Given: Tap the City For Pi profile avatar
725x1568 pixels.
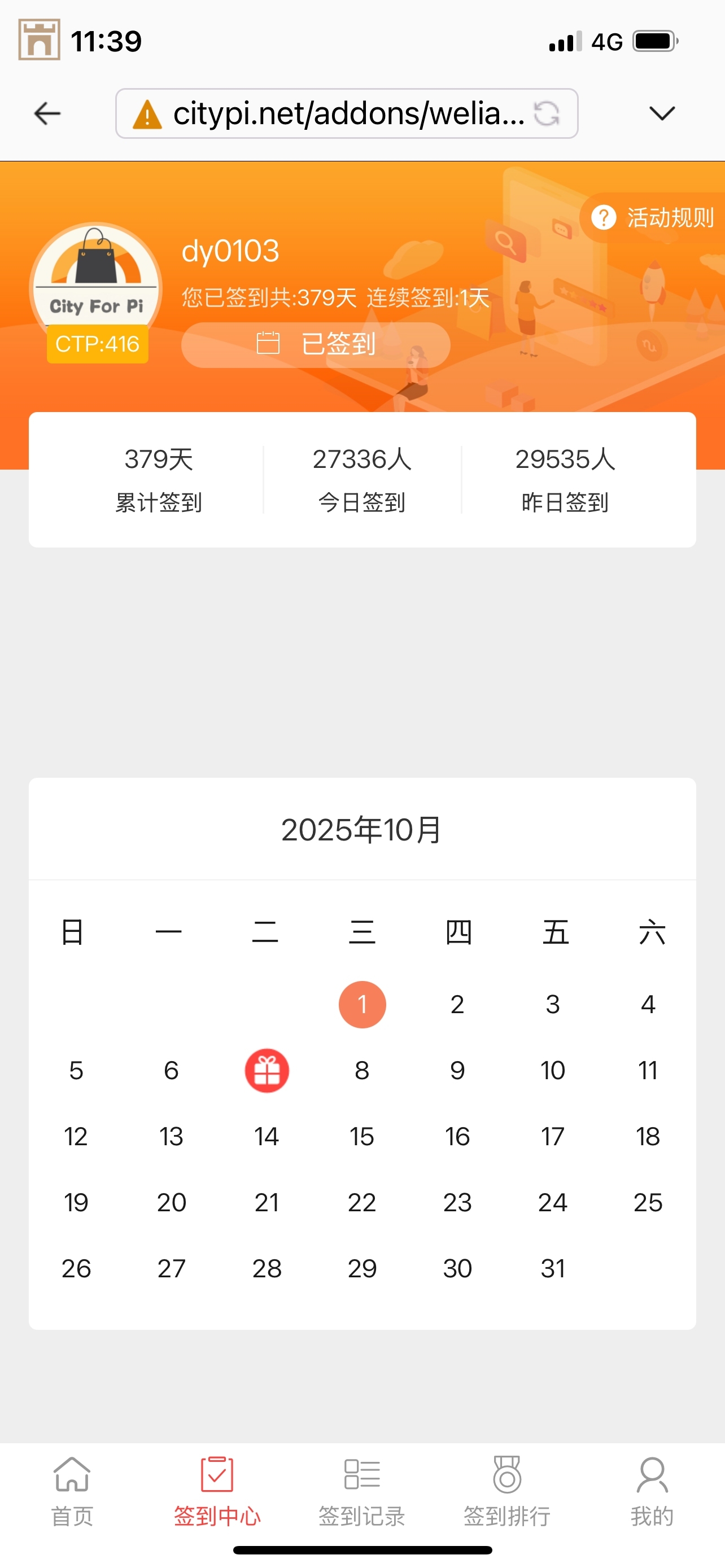Looking at the screenshot, I should pyautogui.click(x=96, y=286).
